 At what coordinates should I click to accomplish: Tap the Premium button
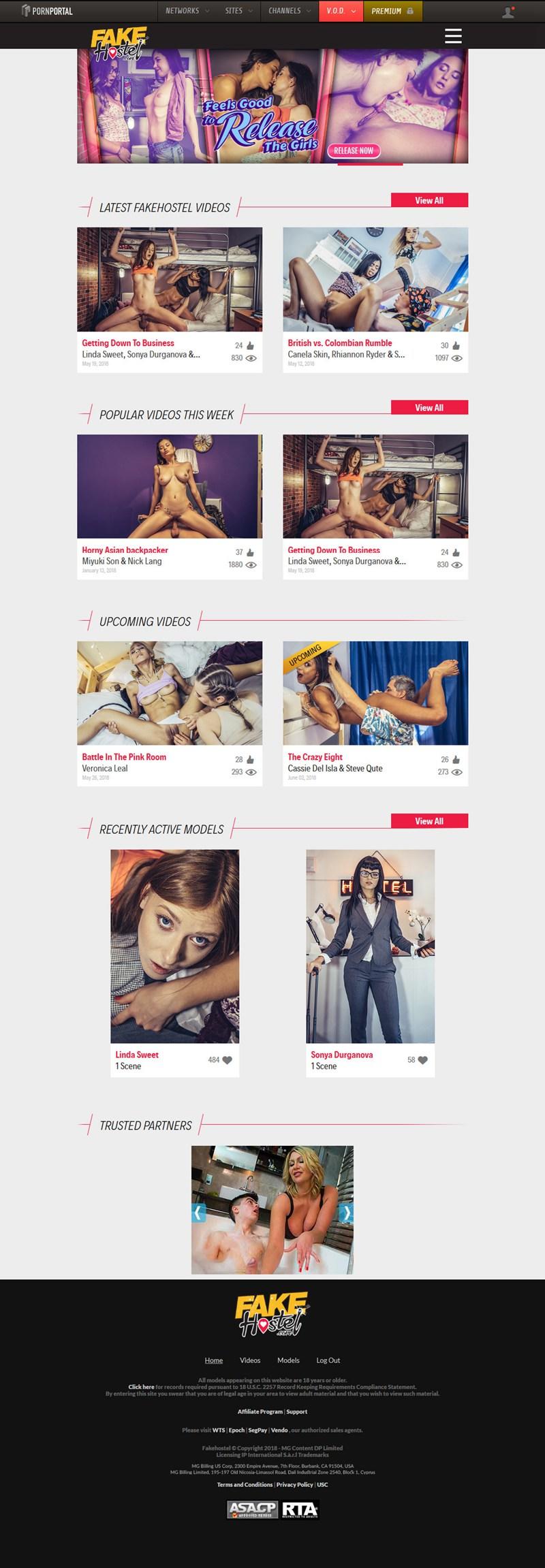[x=392, y=11]
